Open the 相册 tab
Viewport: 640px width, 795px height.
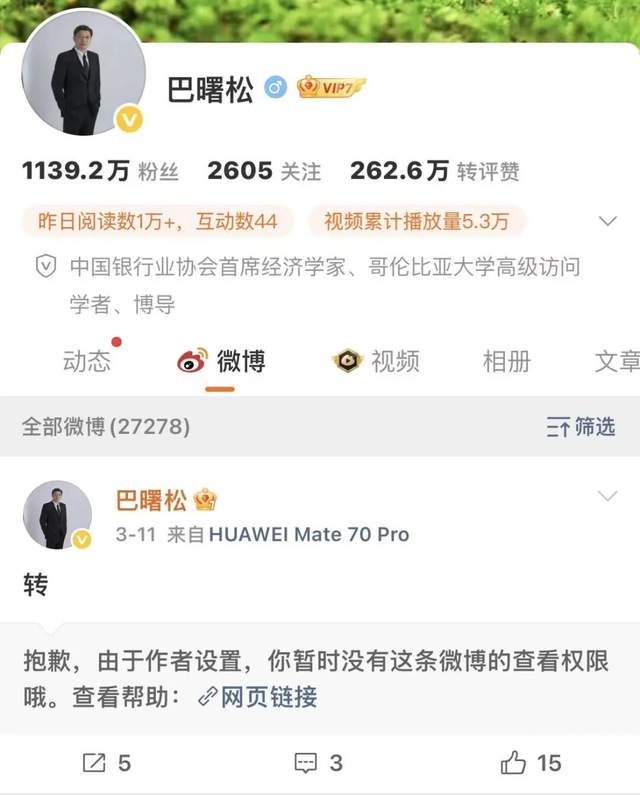pyautogui.click(x=506, y=361)
